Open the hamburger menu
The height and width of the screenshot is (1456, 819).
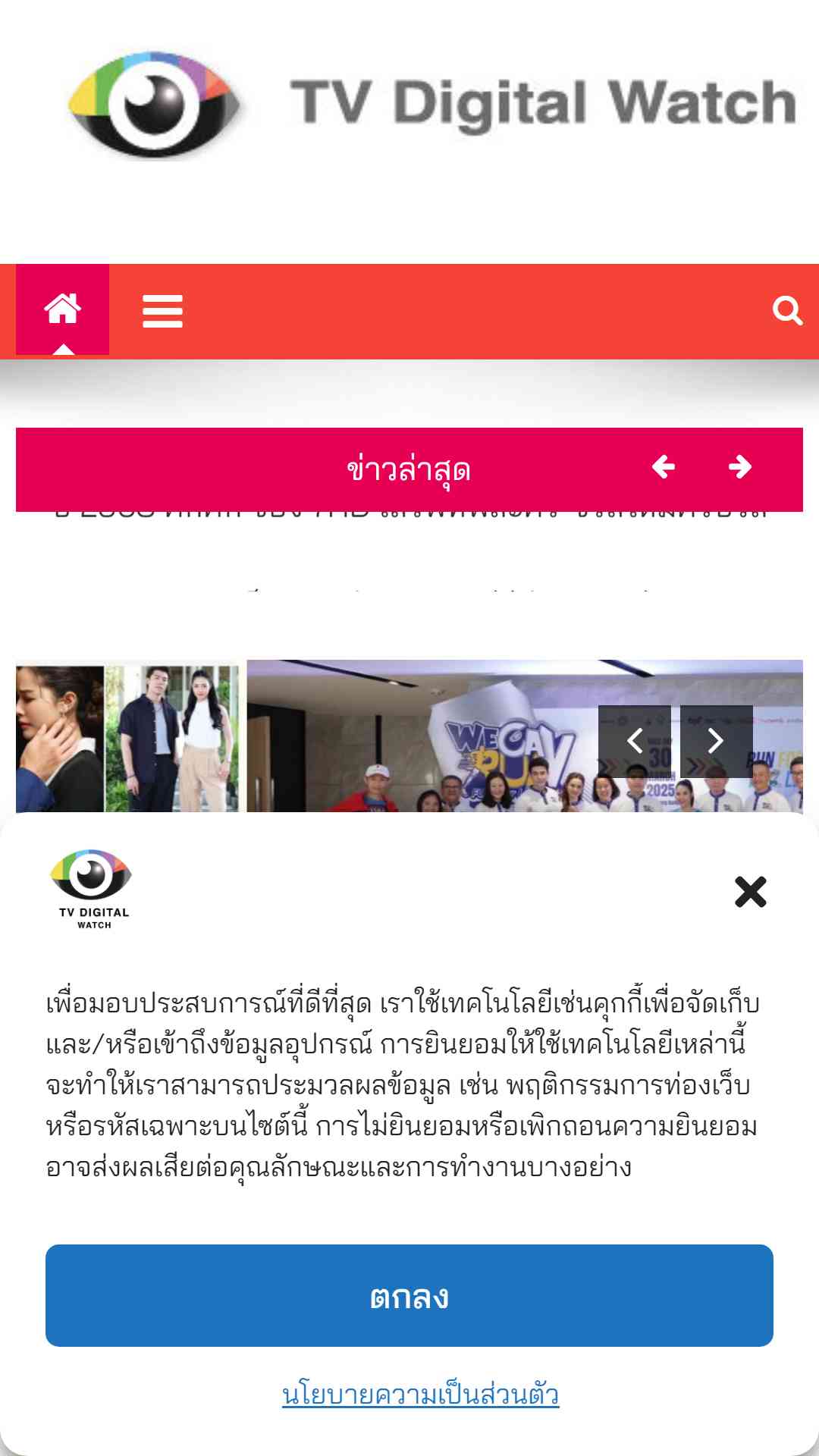[162, 311]
